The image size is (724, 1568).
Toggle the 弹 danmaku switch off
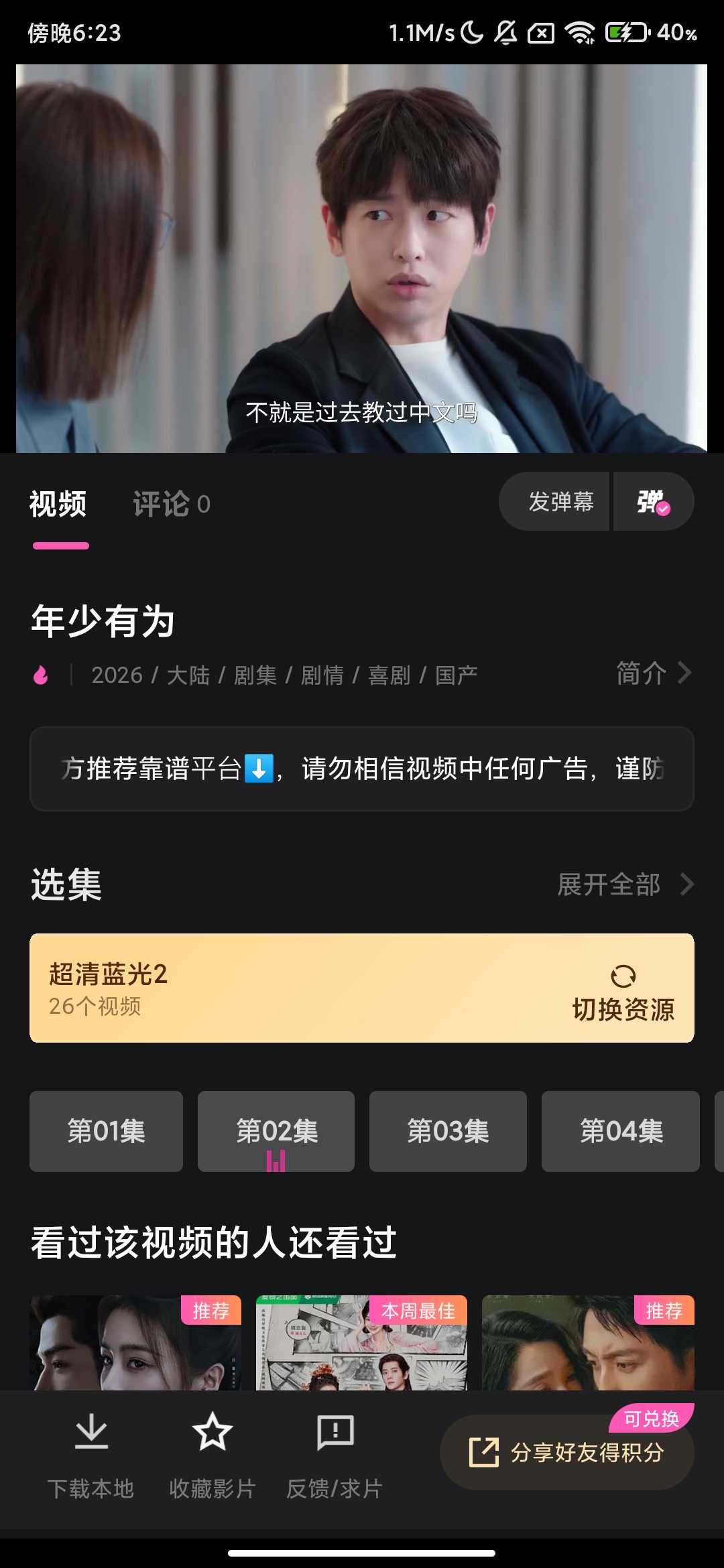tap(652, 502)
